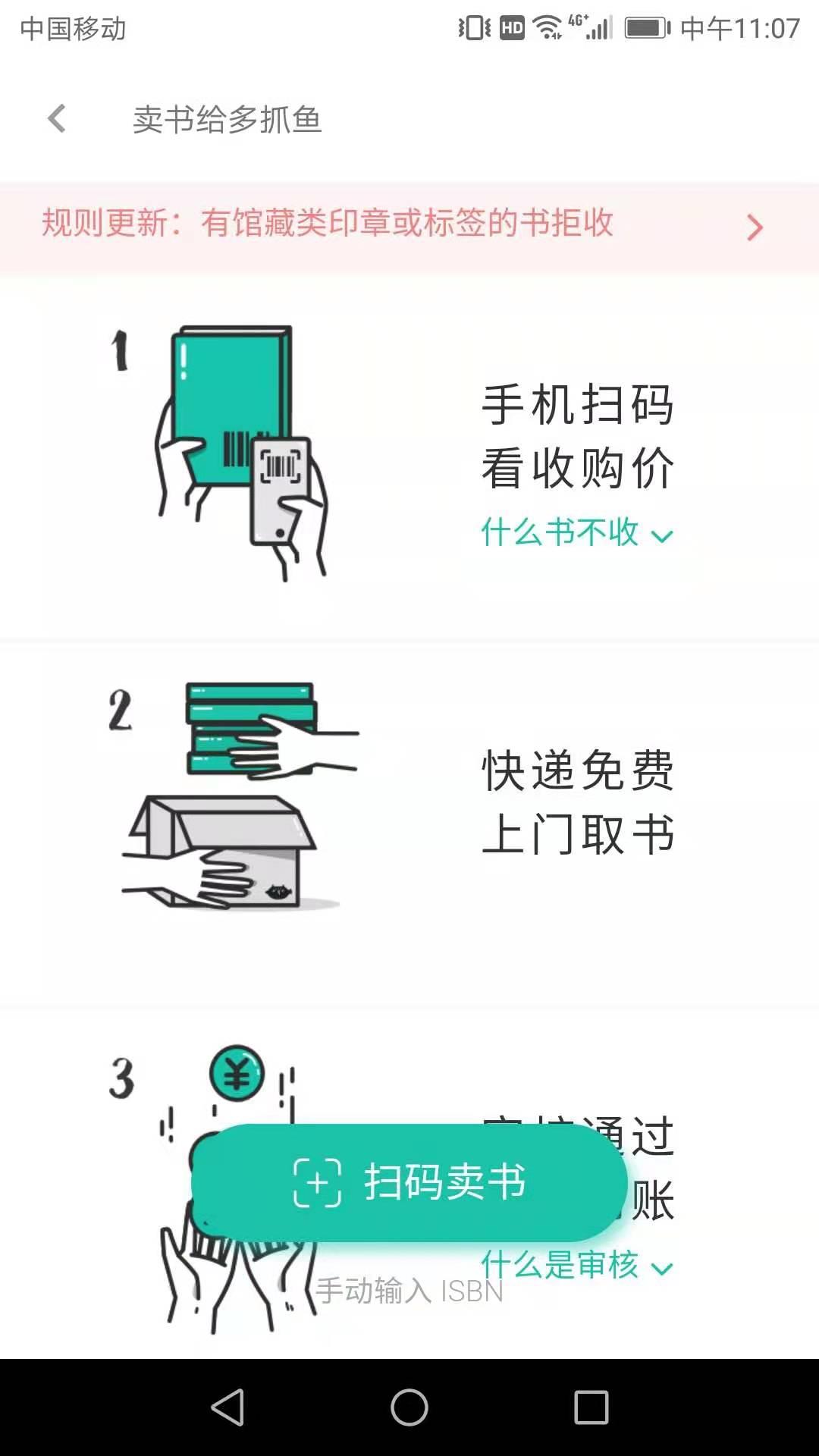The width and height of the screenshot is (819, 1456).
Task: Choose 手动输入 ISBN option
Action: coord(409,1291)
